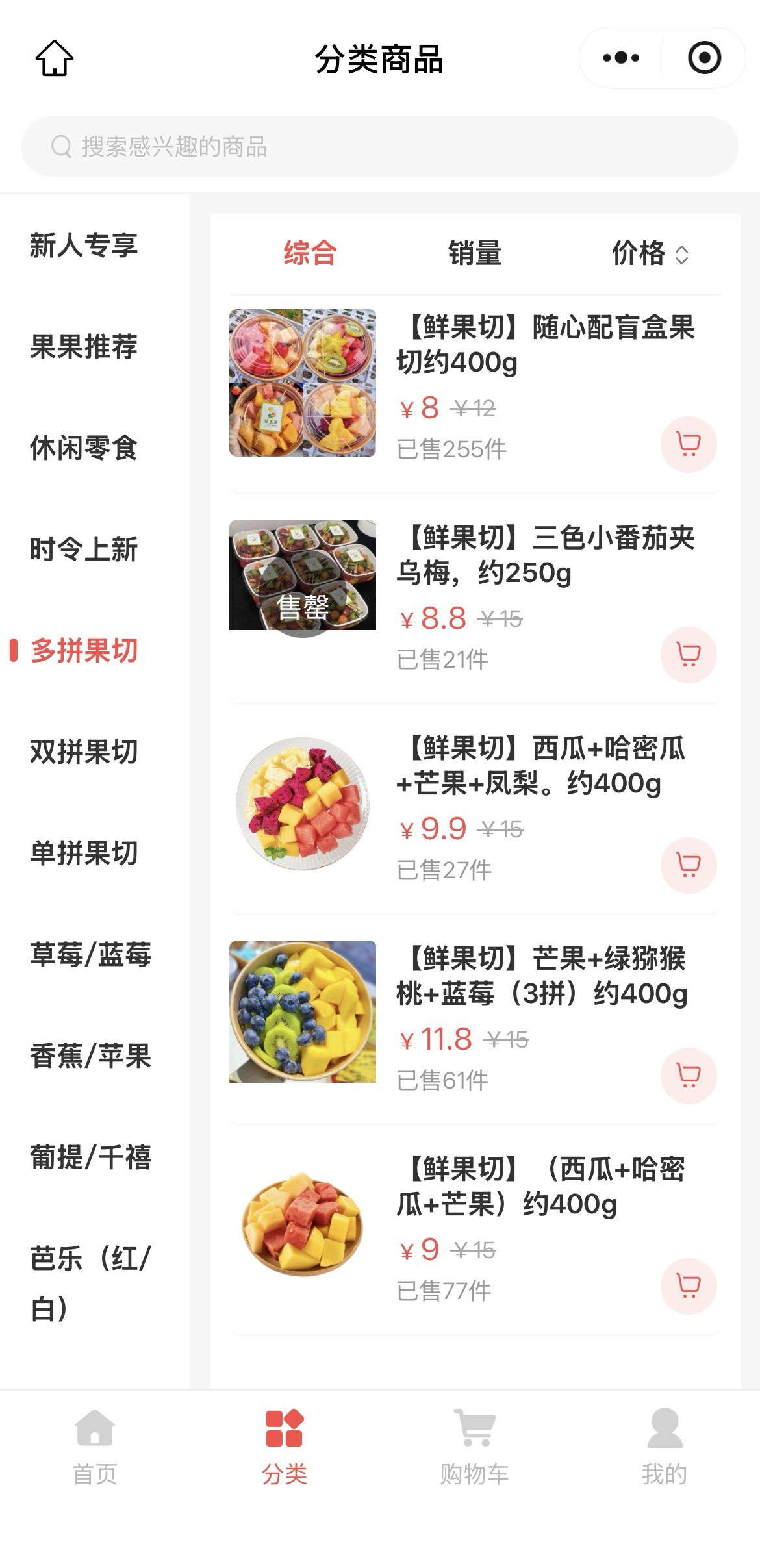
Task: Go to the home icon in header
Action: (x=55, y=58)
